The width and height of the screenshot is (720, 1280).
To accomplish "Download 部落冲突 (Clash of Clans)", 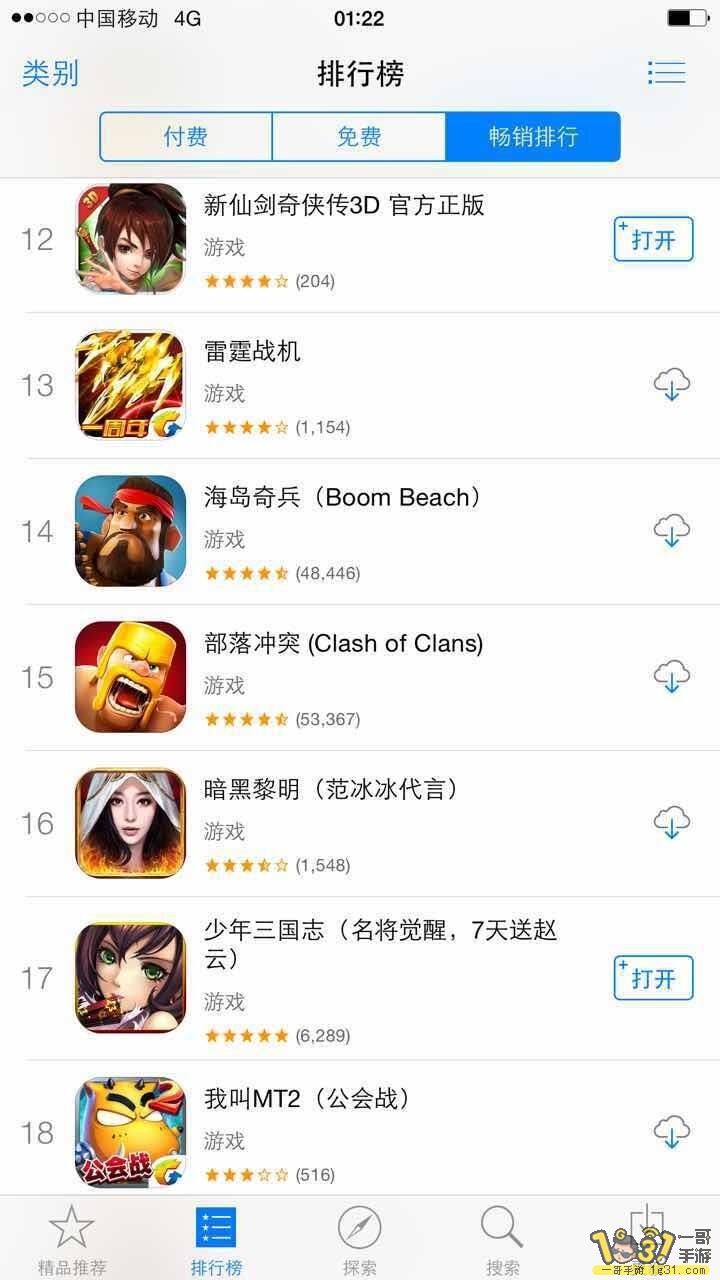I will (x=672, y=677).
